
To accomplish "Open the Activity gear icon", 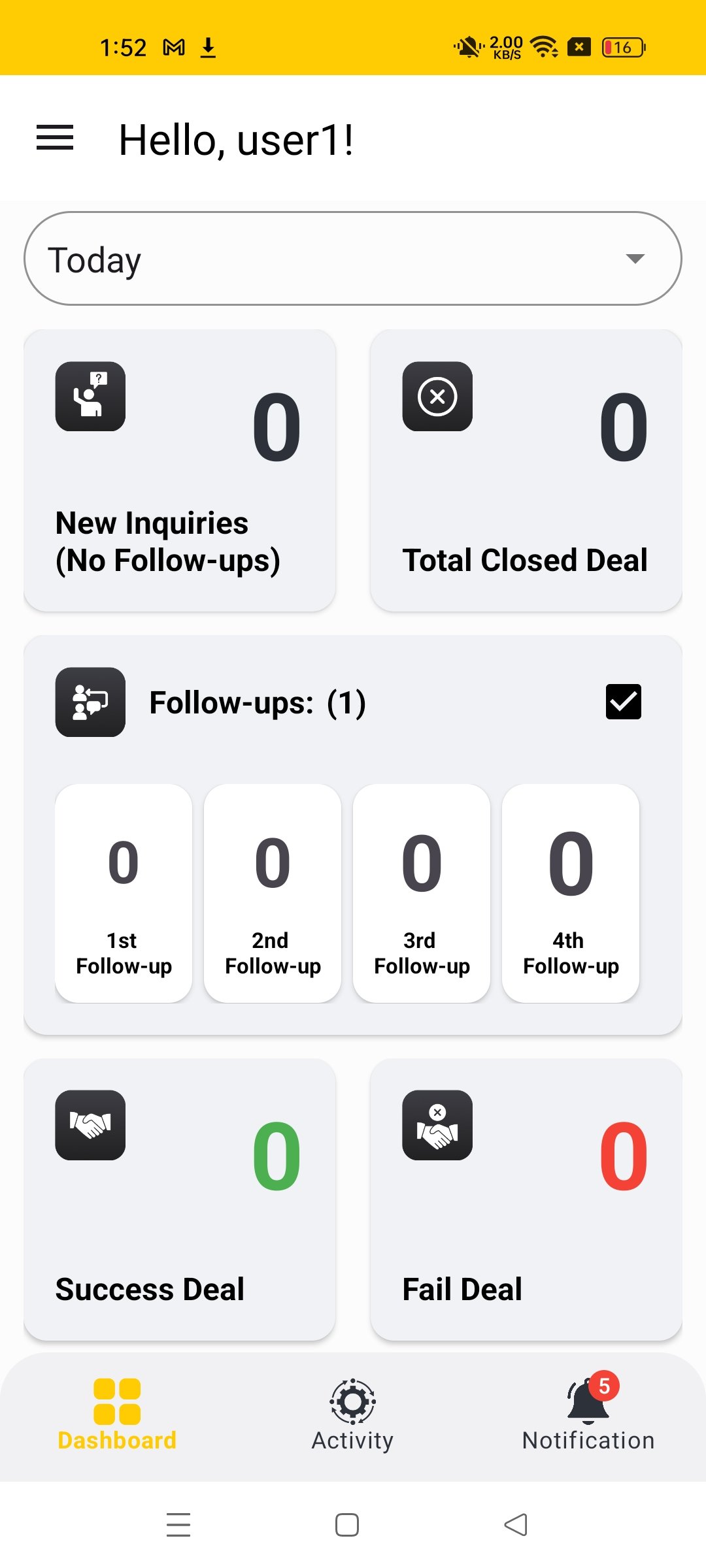I will (x=352, y=1401).
